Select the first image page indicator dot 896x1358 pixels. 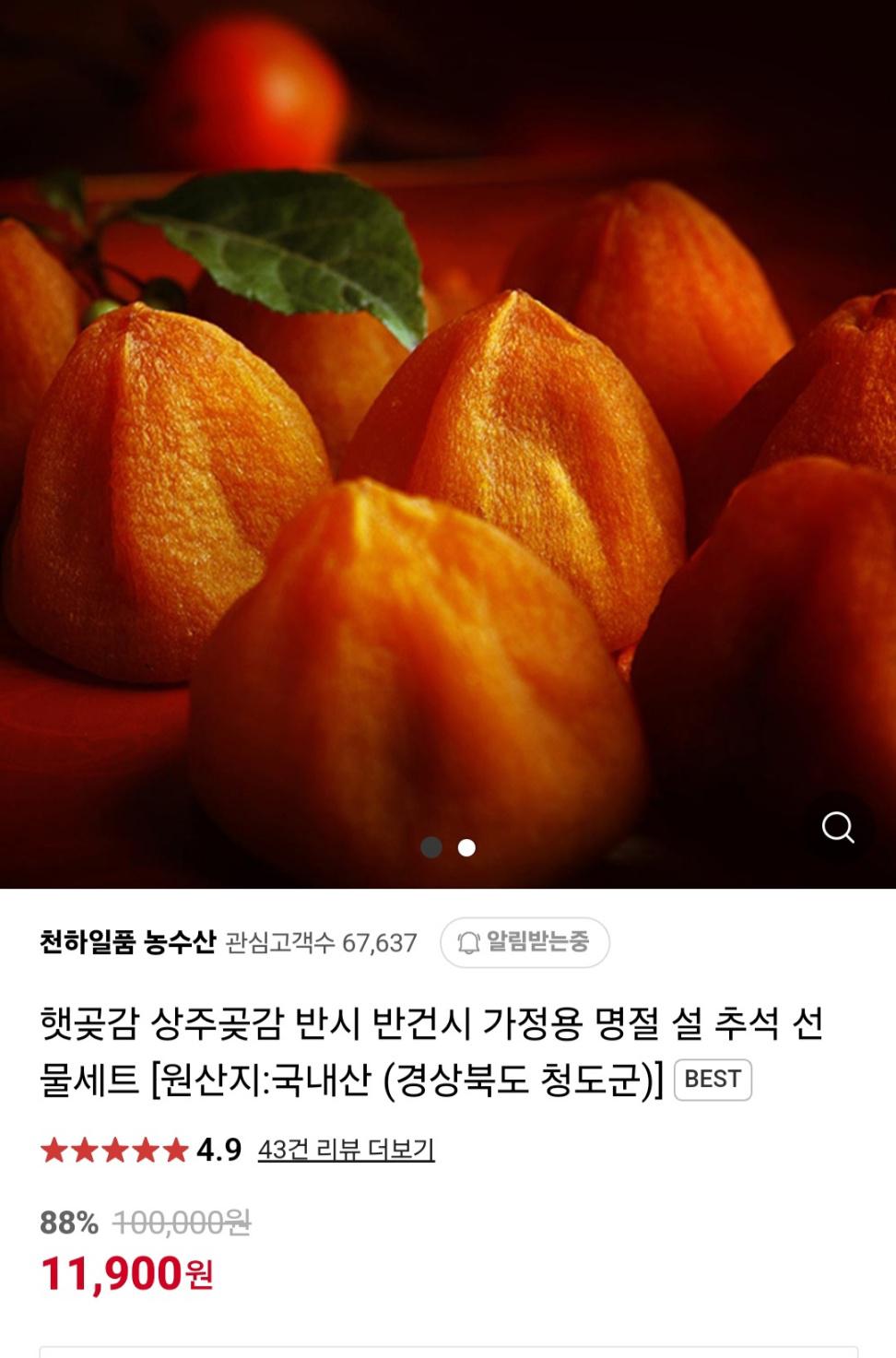[x=430, y=847]
